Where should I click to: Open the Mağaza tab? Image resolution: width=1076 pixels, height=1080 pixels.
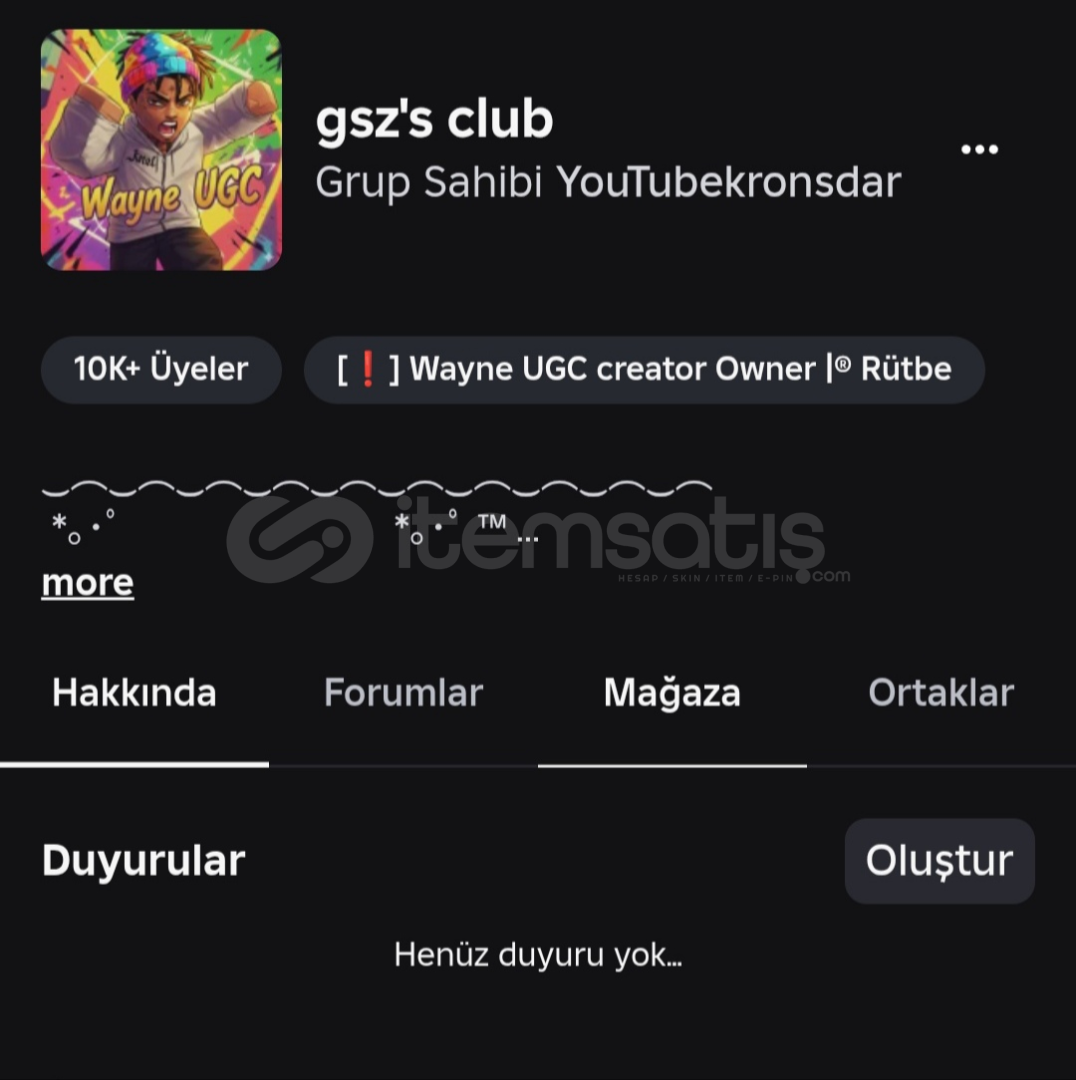point(672,693)
